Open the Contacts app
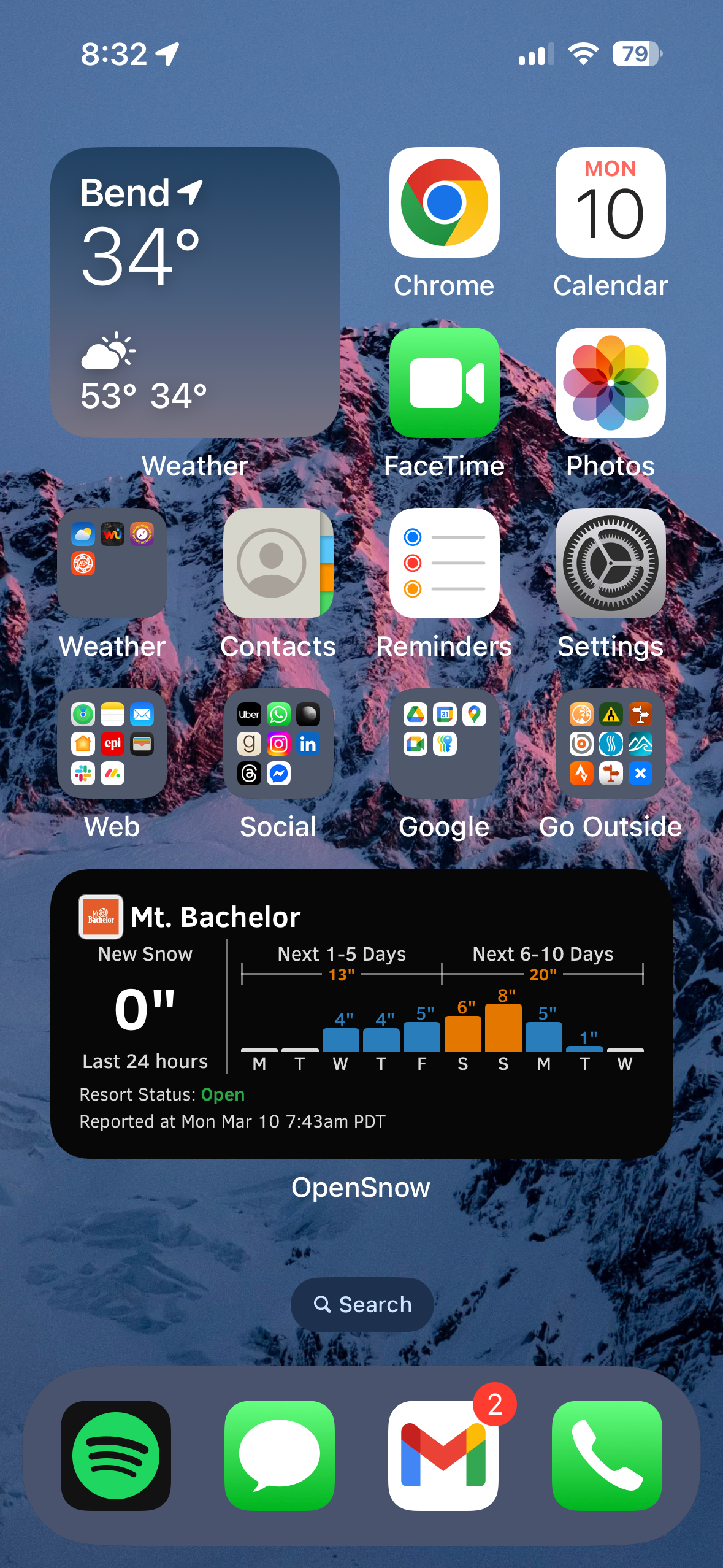 coord(278,563)
